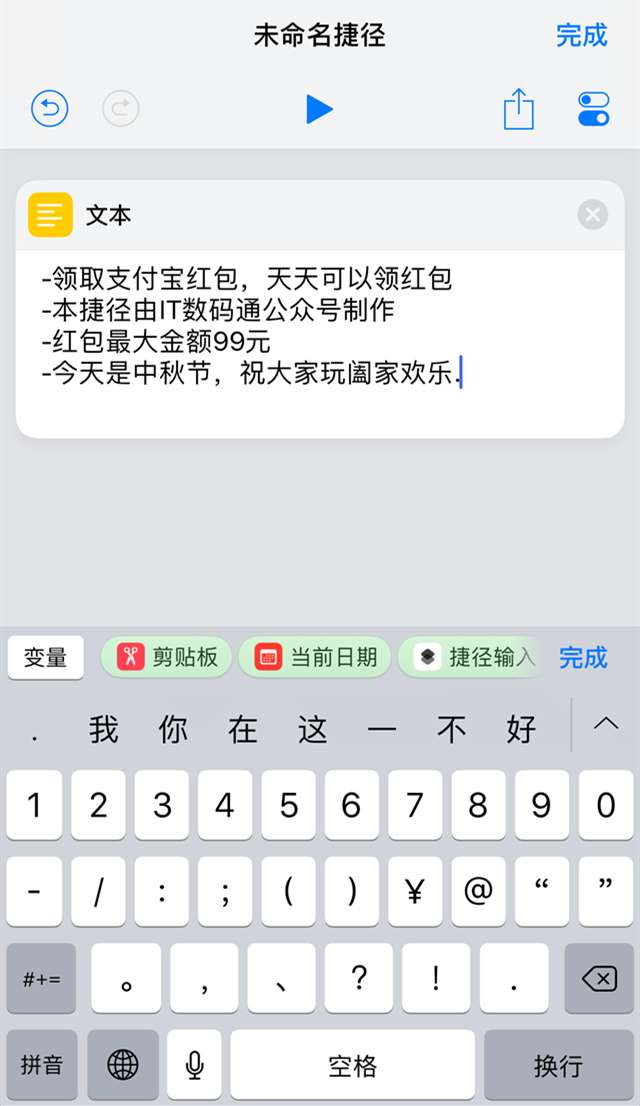The width and height of the screenshot is (640, 1106).
Task: Place the cursor in the 文本 text field
Action: coord(320,340)
